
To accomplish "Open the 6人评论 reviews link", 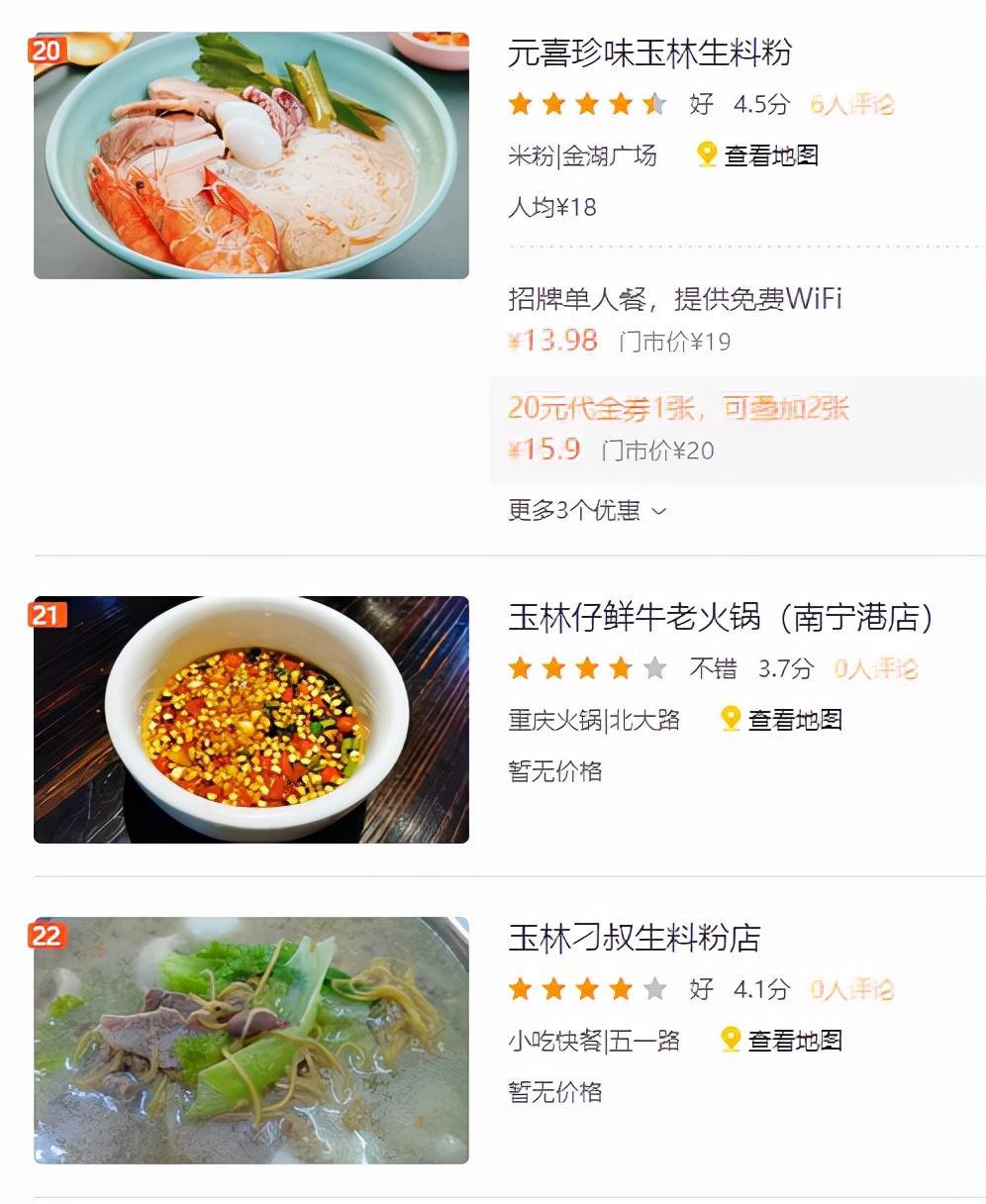I will pyautogui.click(x=851, y=104).
